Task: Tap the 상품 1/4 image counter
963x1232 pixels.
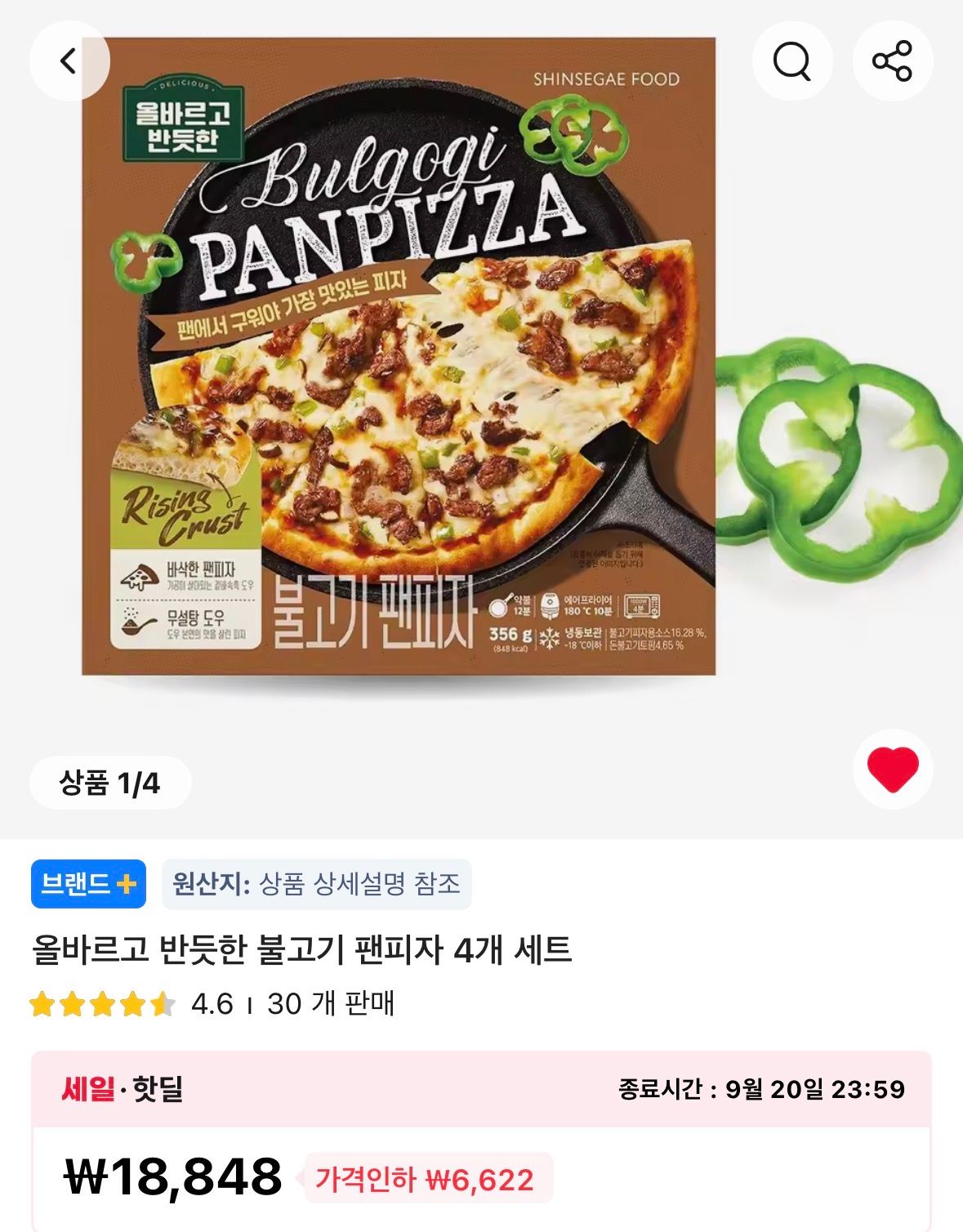Action: pyautogui.click(x=110, y=783)
